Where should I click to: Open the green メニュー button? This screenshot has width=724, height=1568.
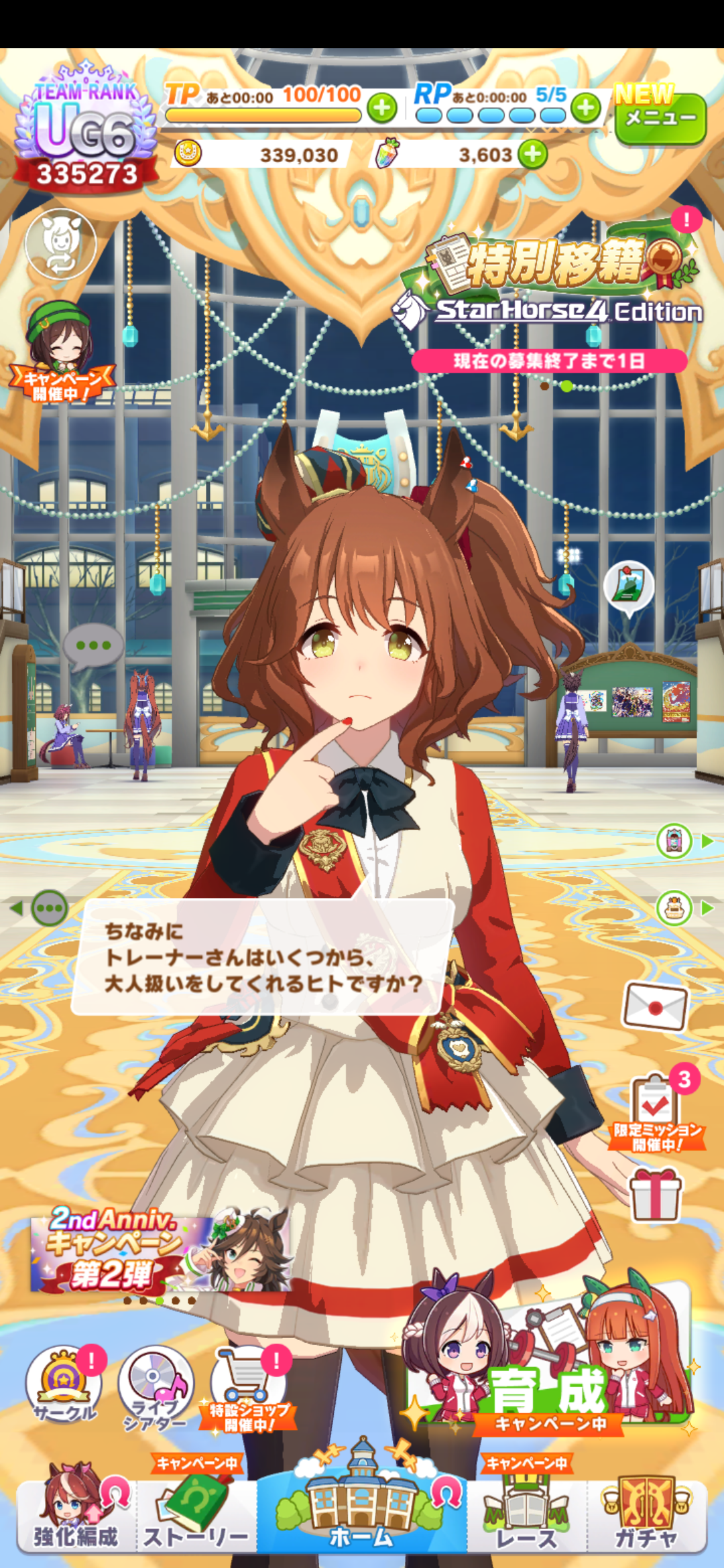point(660,118)
